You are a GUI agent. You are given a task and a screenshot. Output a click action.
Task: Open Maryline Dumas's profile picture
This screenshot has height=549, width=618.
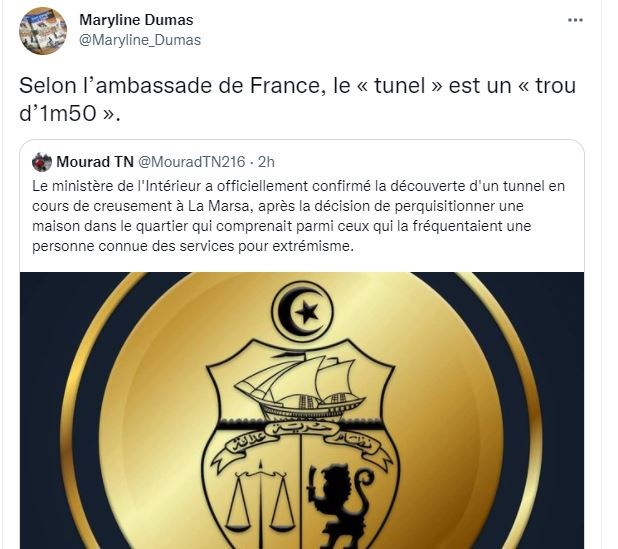click(43, 30)
